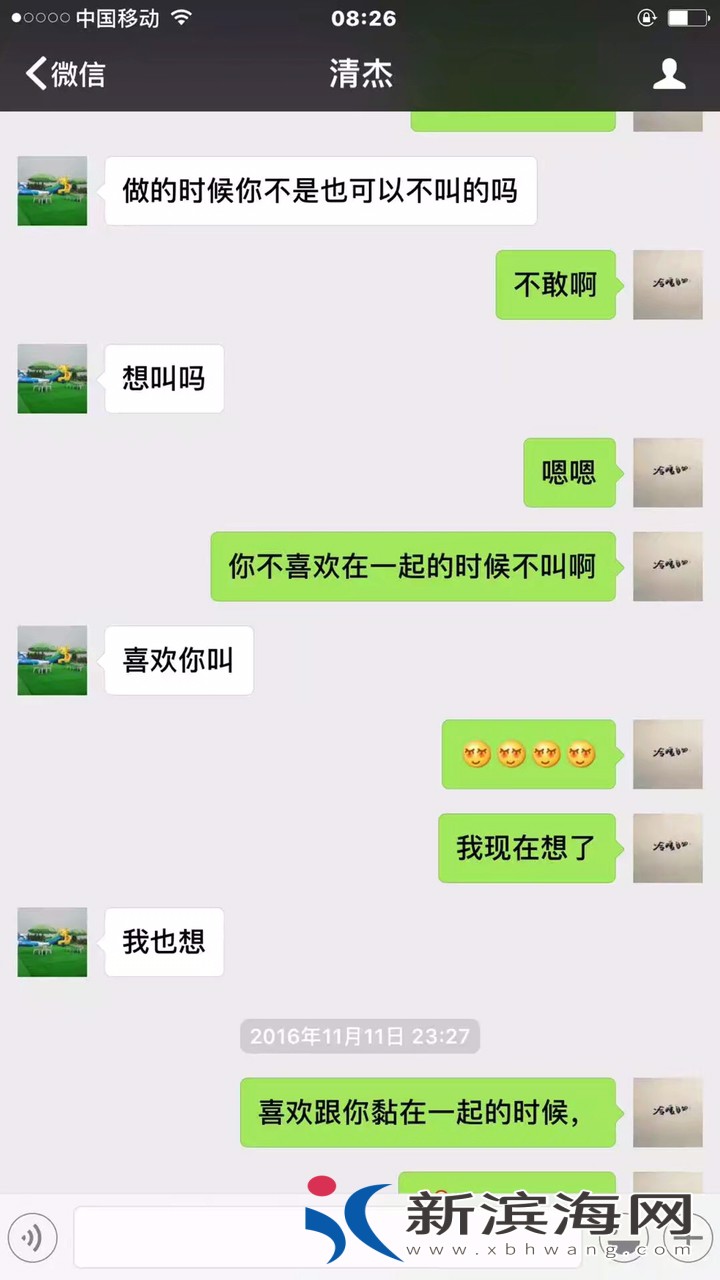
Task: Open chat details via the profile icon
Action: coord(669,74)
